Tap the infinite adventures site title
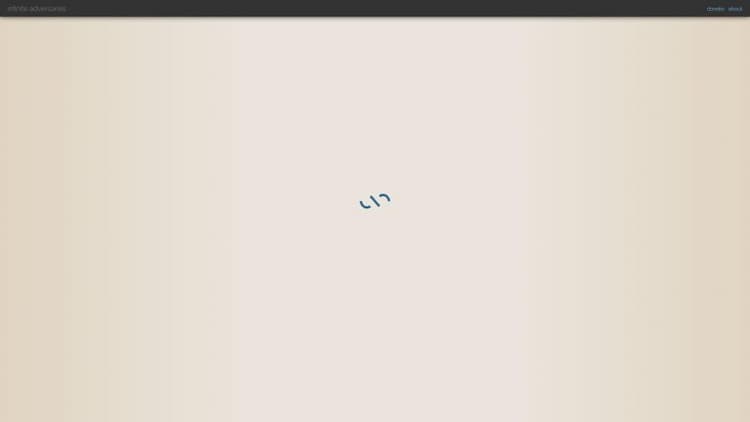The width and height of the screenshot is (750, 422). [37, 9]
